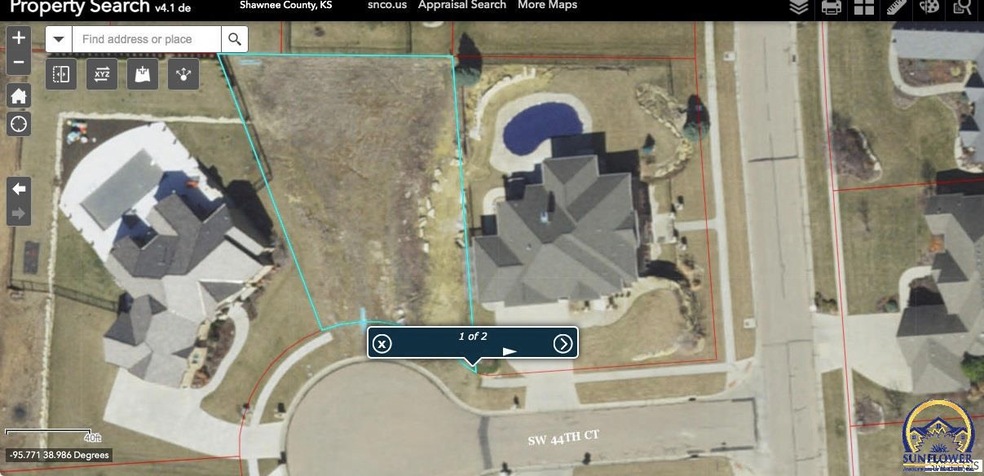Zoom in on the map
The width and height of the screenshot is (984, 476).
[x=19, y=38]
